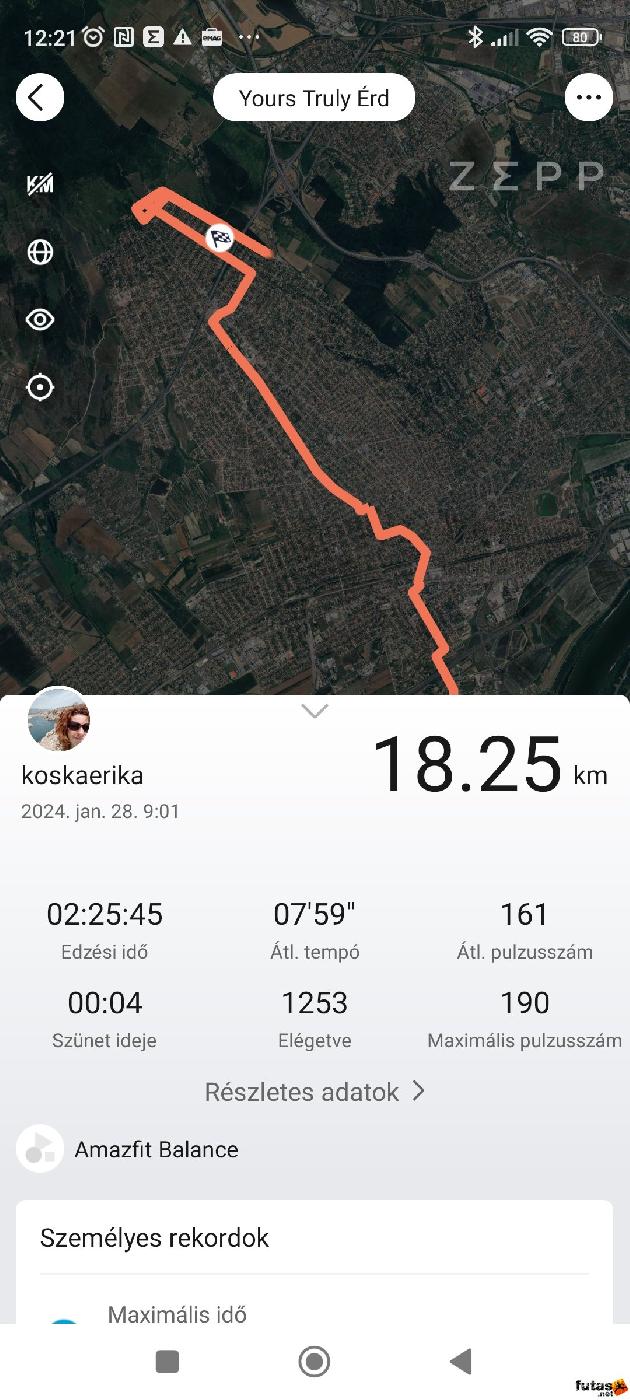This screenshot has width=630, height=1400.
Task: Open the Maximális idő personal record
Action: pos(177,1314)
